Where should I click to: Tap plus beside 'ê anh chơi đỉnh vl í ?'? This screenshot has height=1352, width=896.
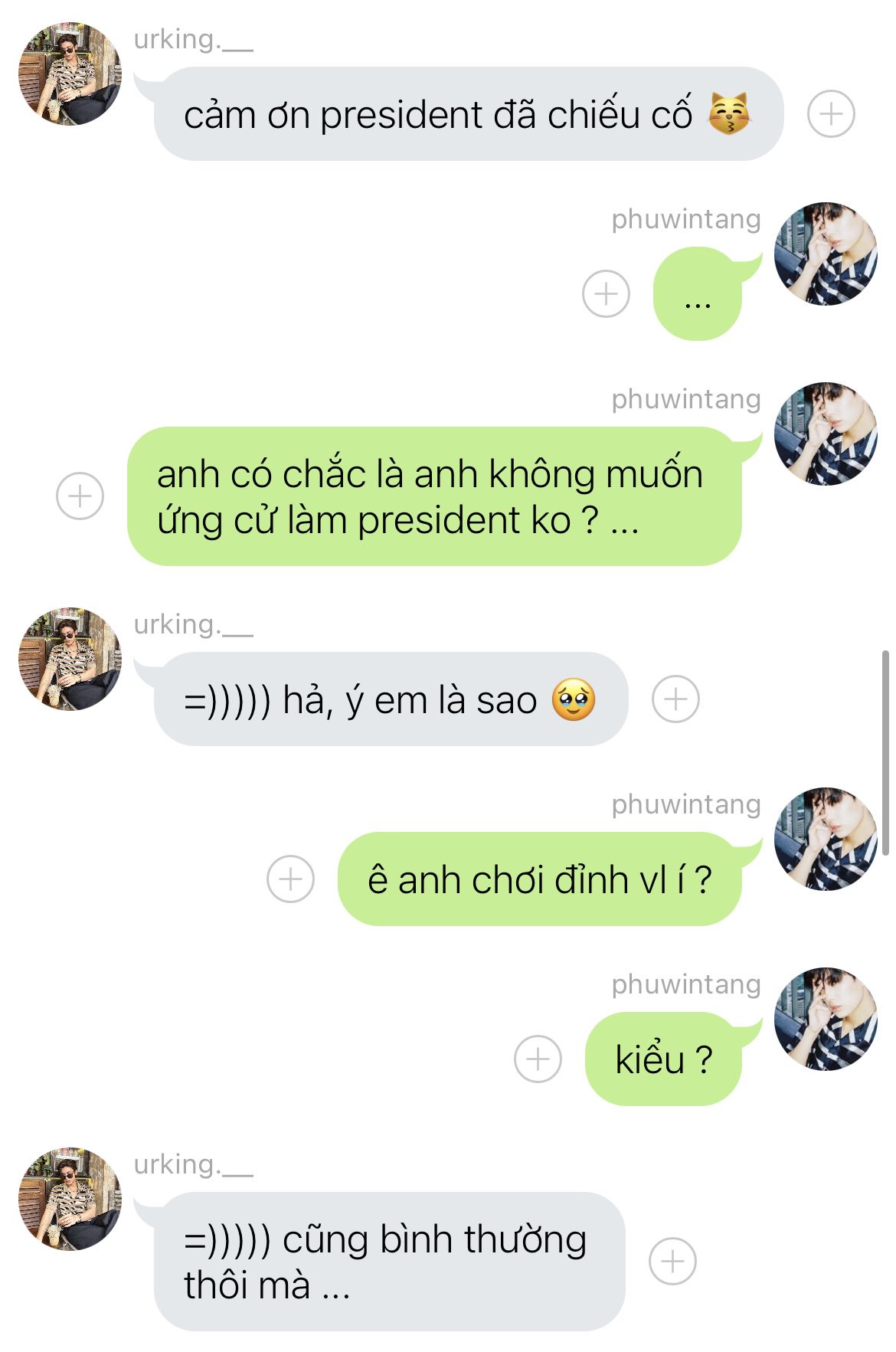pyautogui.click(x=290, y=879)
